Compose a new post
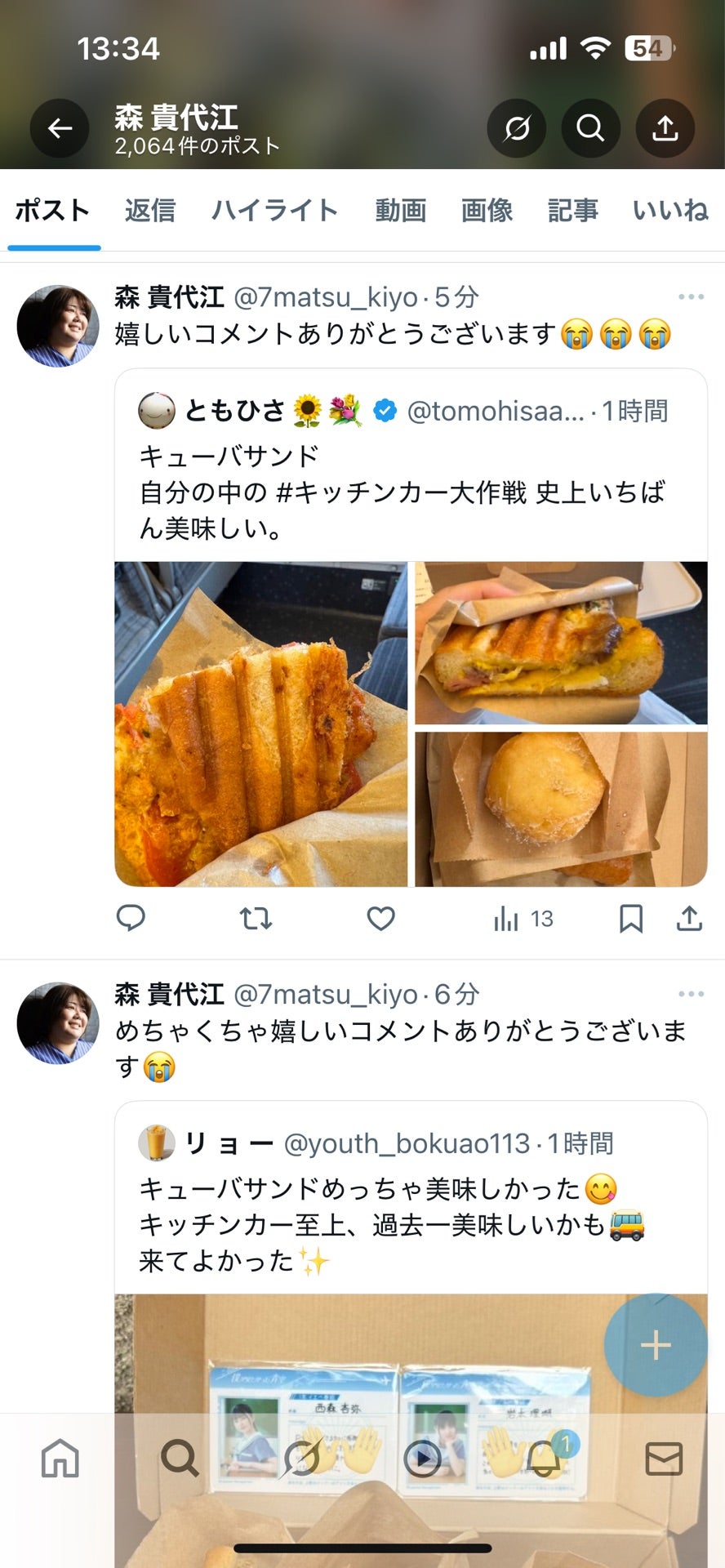Viewport: 725px width, 1568px height. [656, 1345]
